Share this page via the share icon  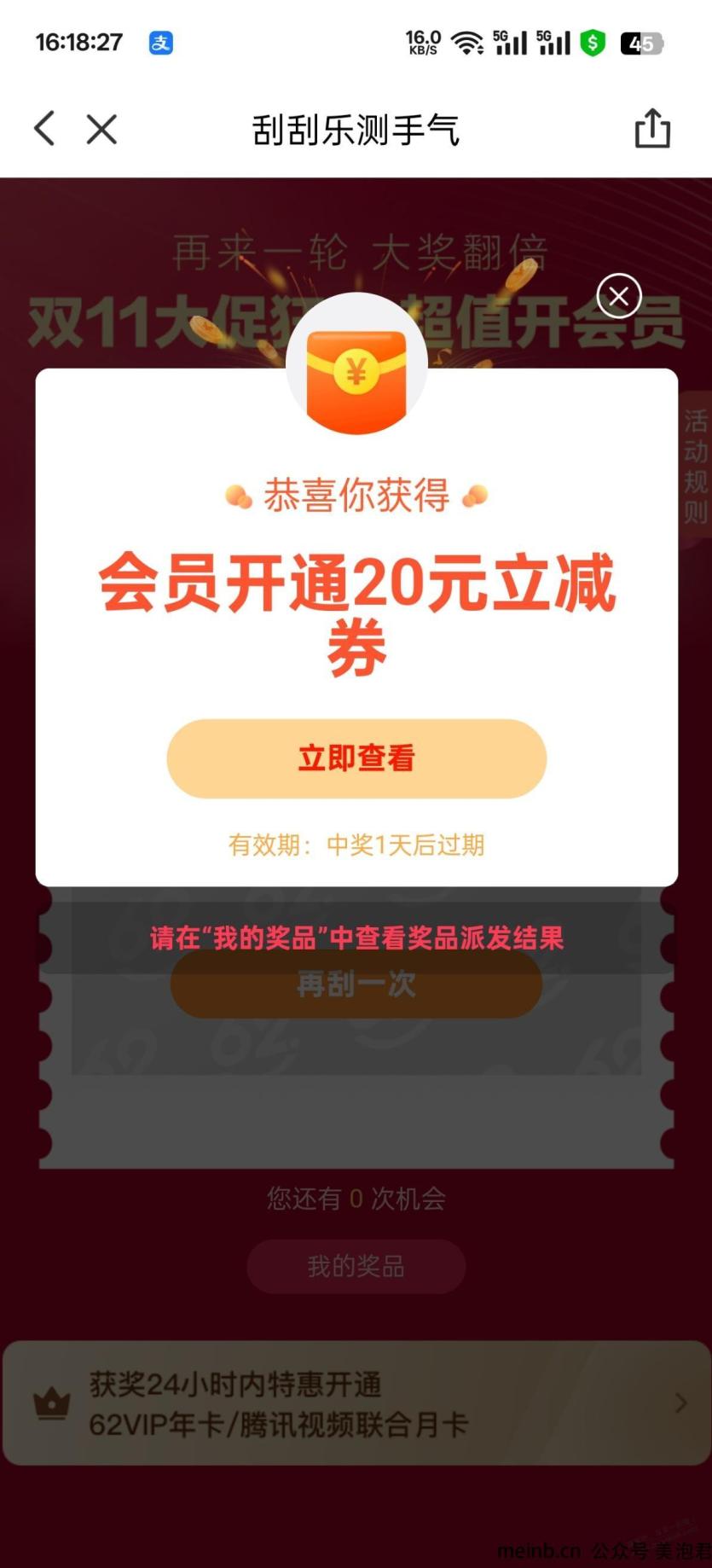pos(652,129)
